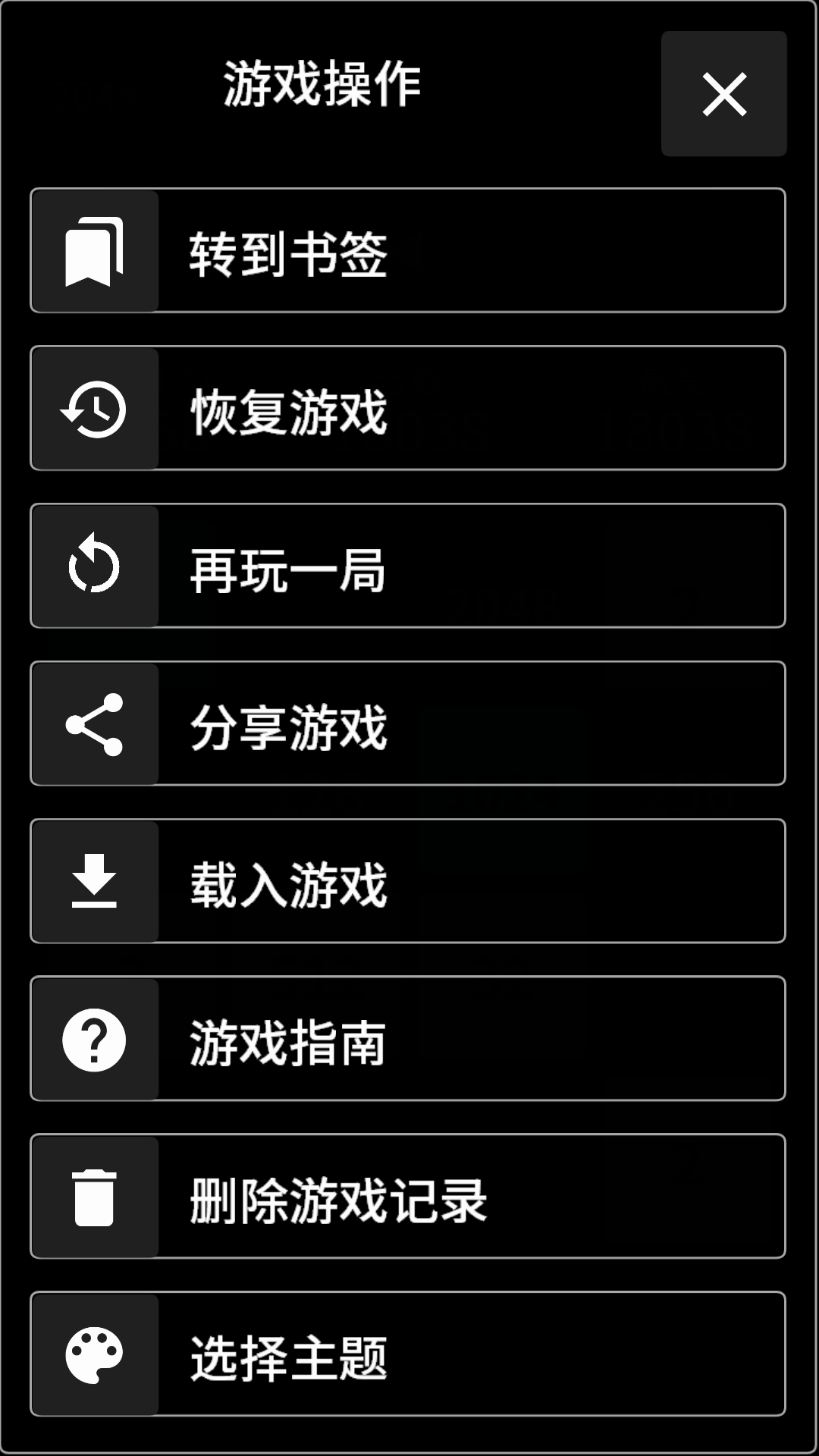The width and height of the screenshot is (819, 1456).
Task: Select 恢复游戏 to restore the game
Action: click(x=408, y=408)
